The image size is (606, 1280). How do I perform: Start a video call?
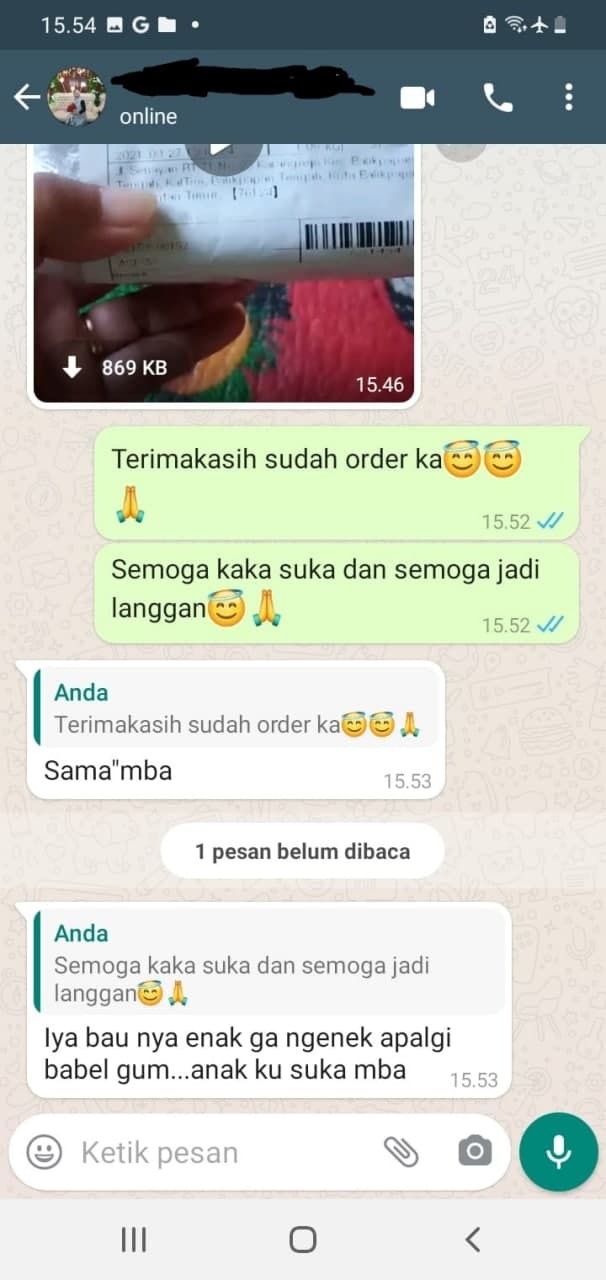(417, 97)
